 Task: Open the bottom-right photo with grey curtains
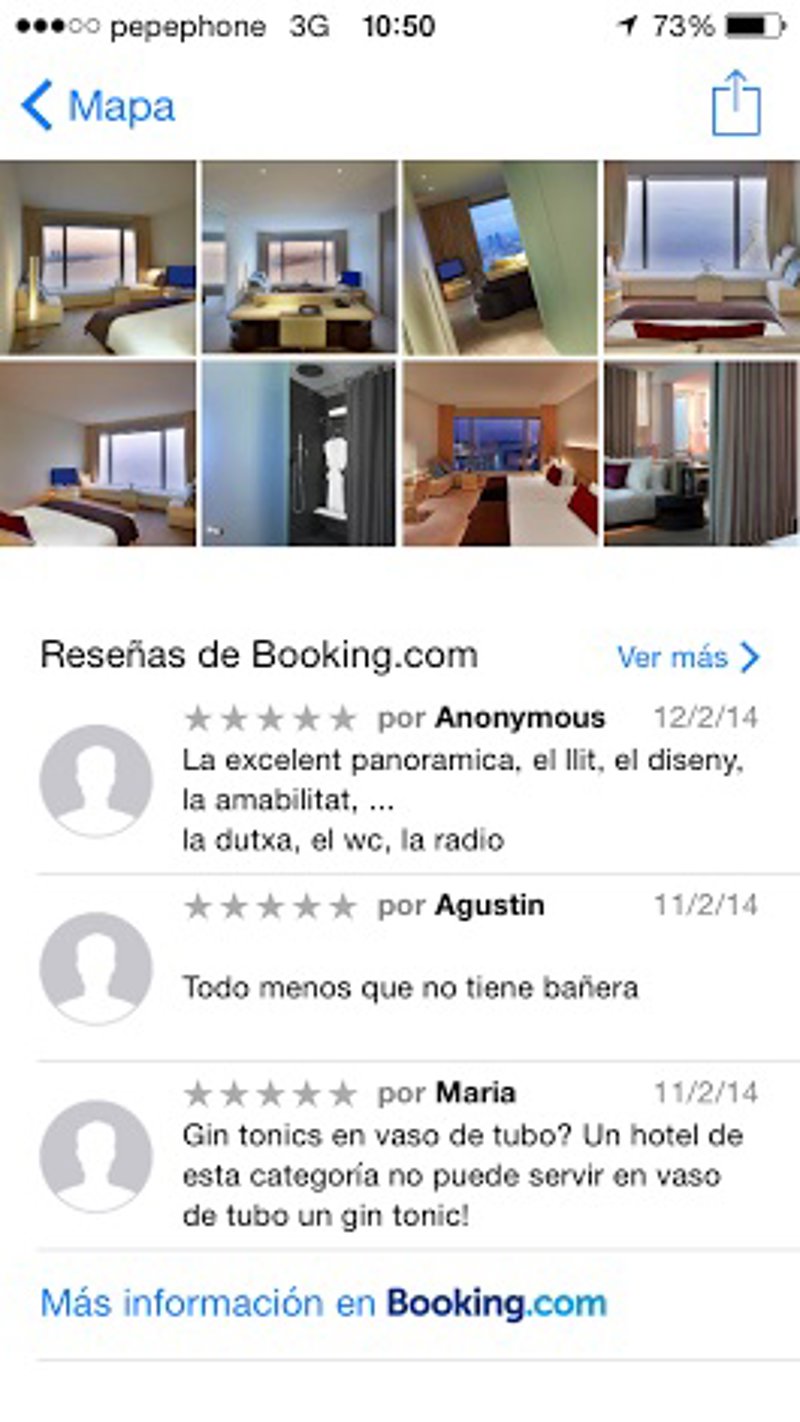pyautogui.click(x=701, y=454)
